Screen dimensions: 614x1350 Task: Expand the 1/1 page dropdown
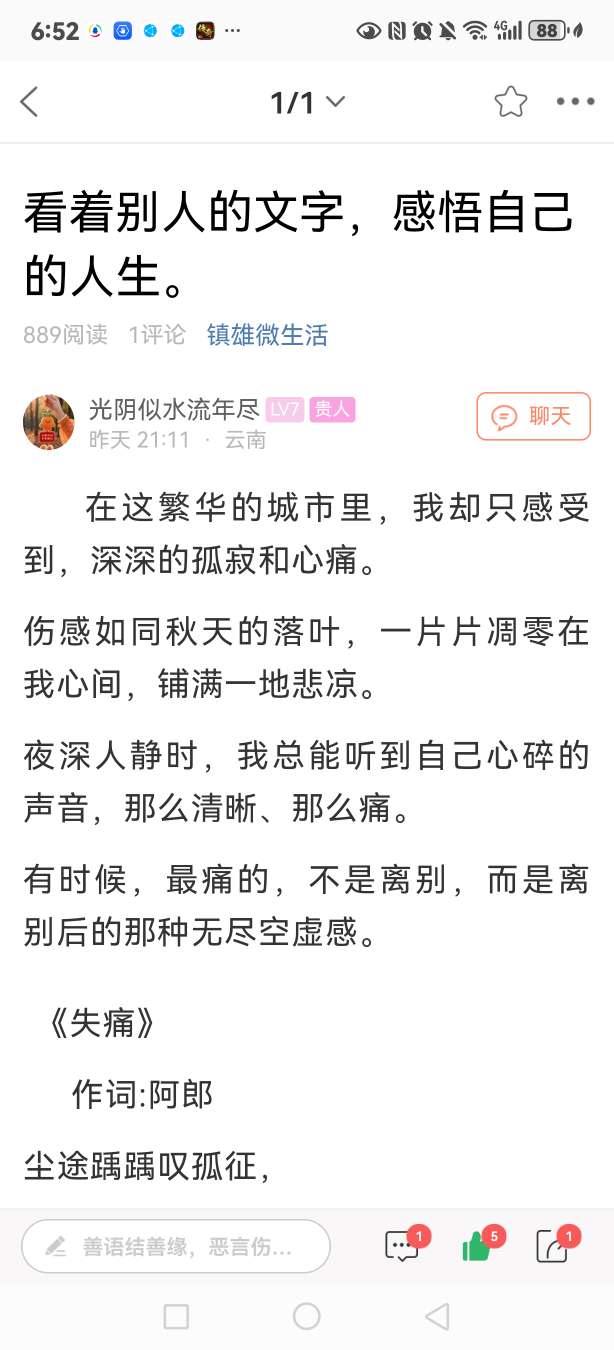(x=307, y=102)
